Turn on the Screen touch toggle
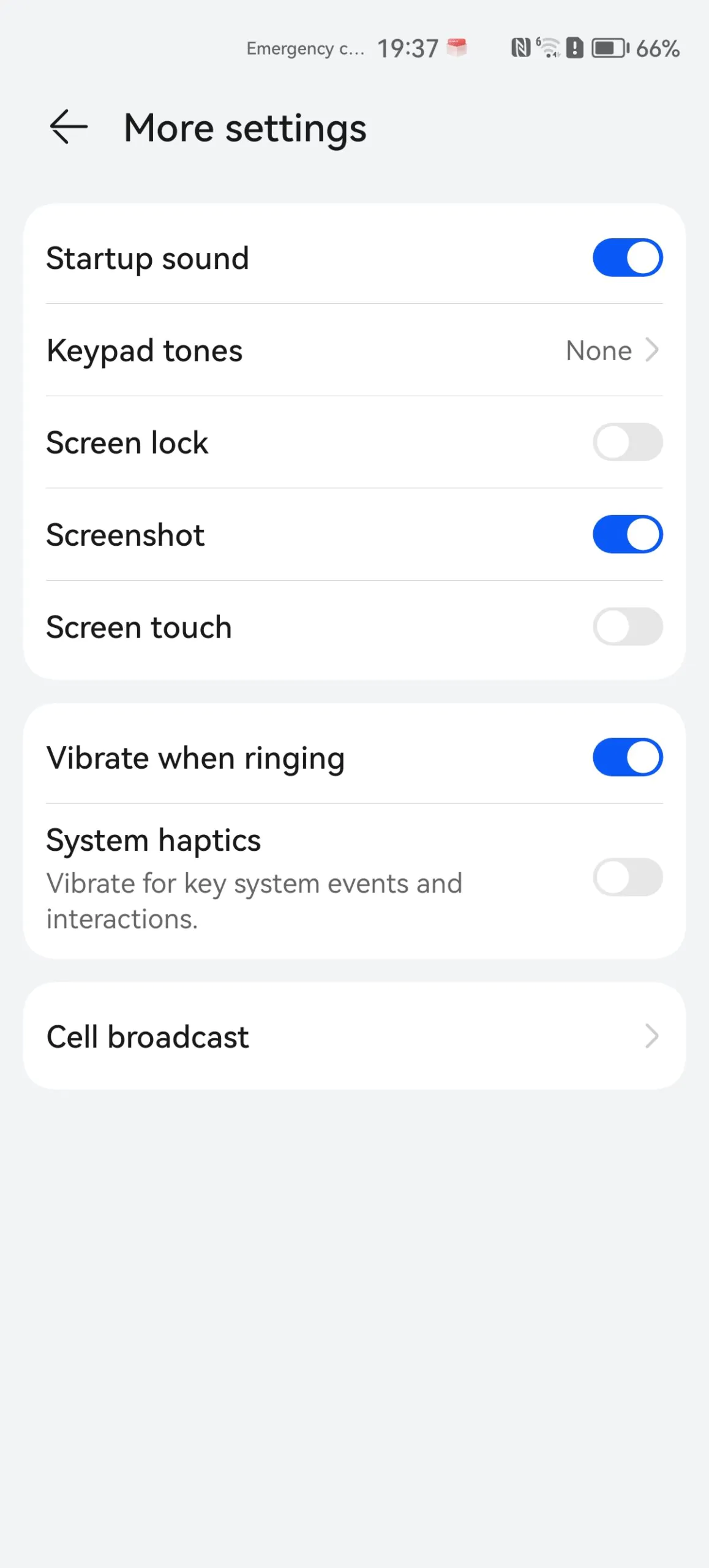 click(x=628, y=627)
